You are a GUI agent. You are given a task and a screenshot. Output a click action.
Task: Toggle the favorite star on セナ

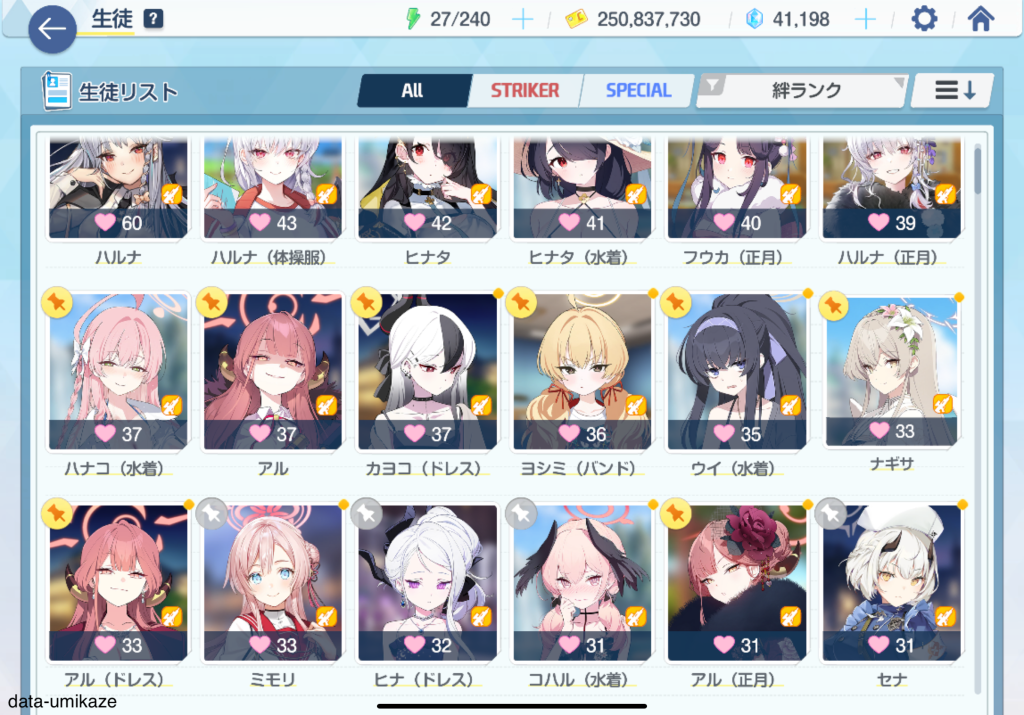[830, 513]
